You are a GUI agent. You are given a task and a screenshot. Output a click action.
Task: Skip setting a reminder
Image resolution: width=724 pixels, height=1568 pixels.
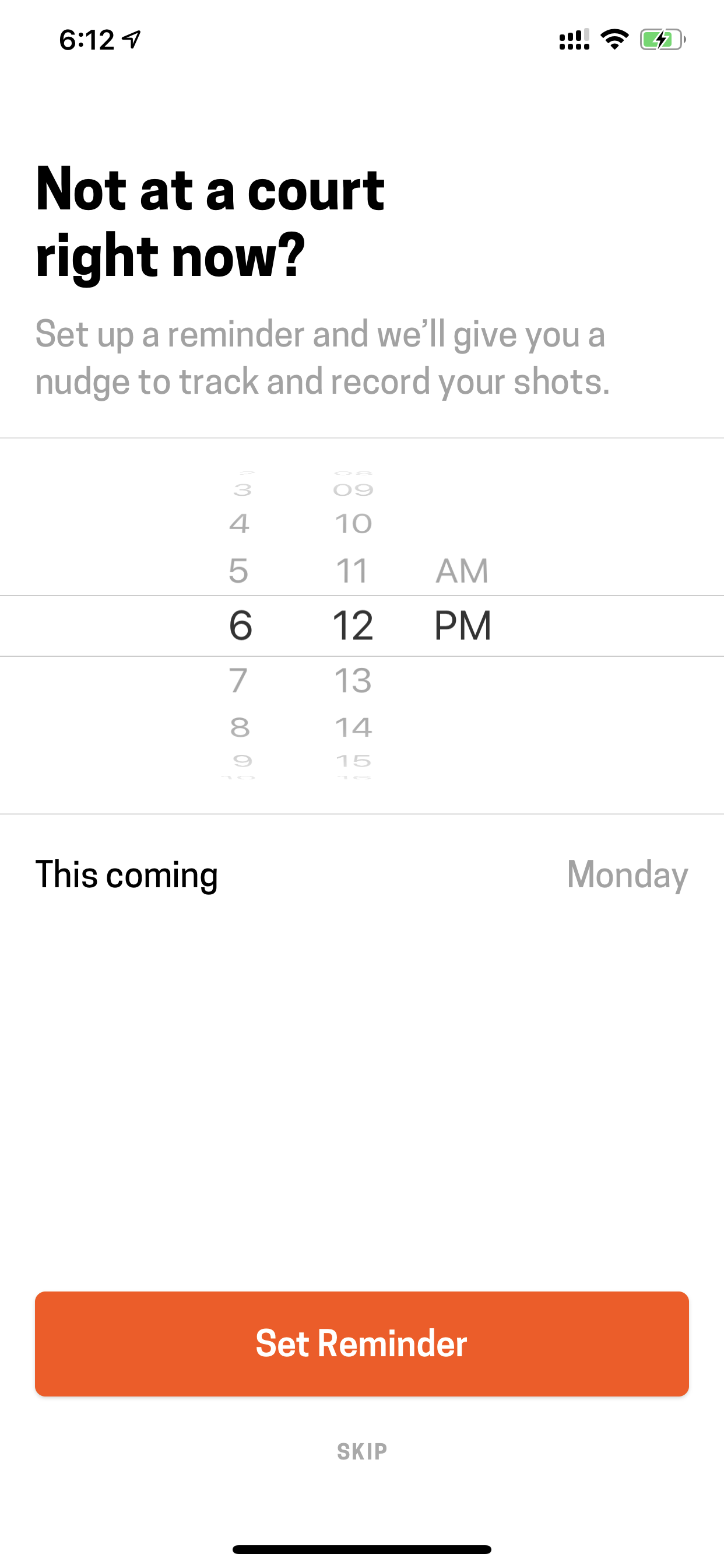(x=362, y=1452)
